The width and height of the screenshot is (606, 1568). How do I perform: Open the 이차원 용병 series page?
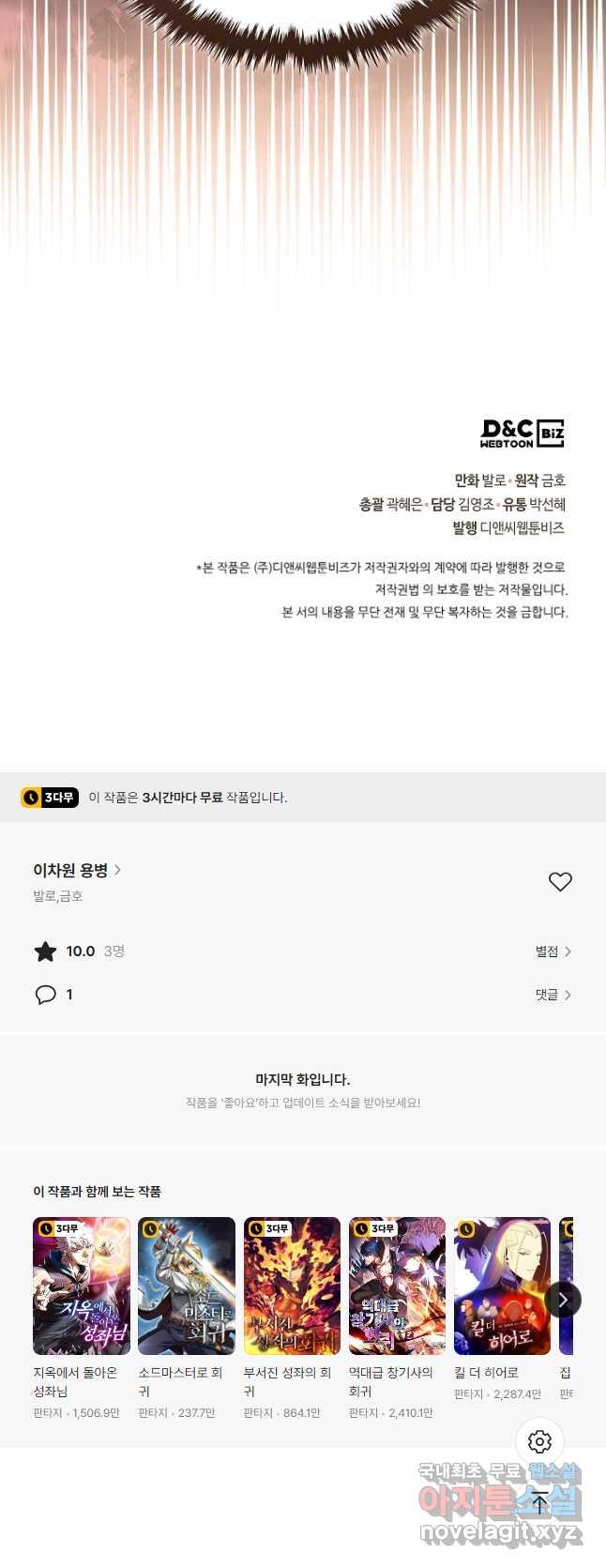77,871
